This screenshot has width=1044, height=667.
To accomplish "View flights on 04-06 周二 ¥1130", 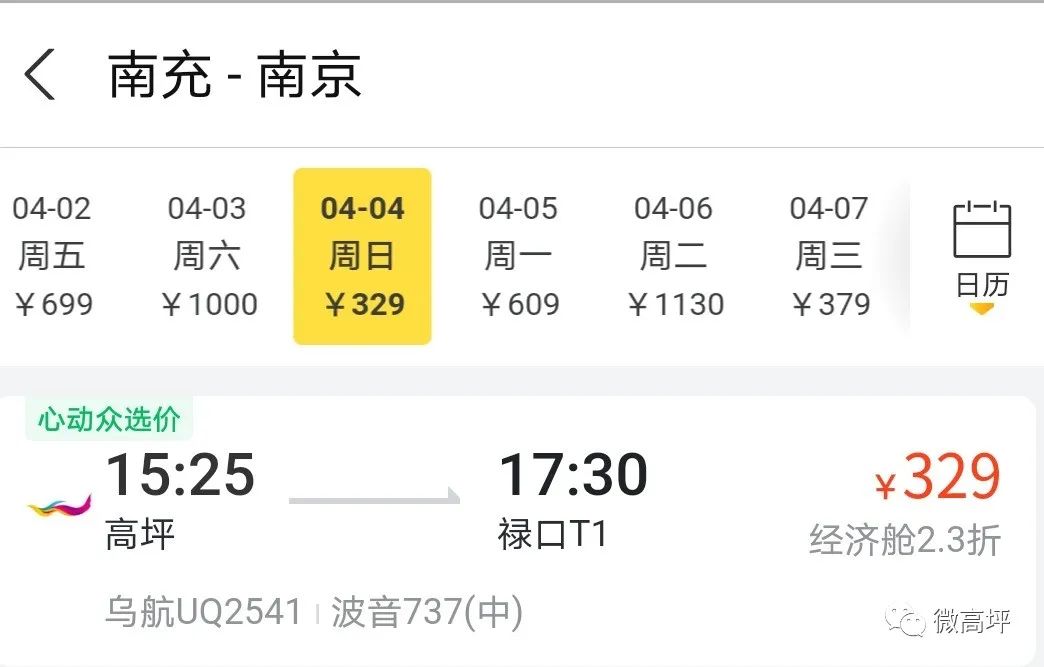I will (x=674, y=256).
